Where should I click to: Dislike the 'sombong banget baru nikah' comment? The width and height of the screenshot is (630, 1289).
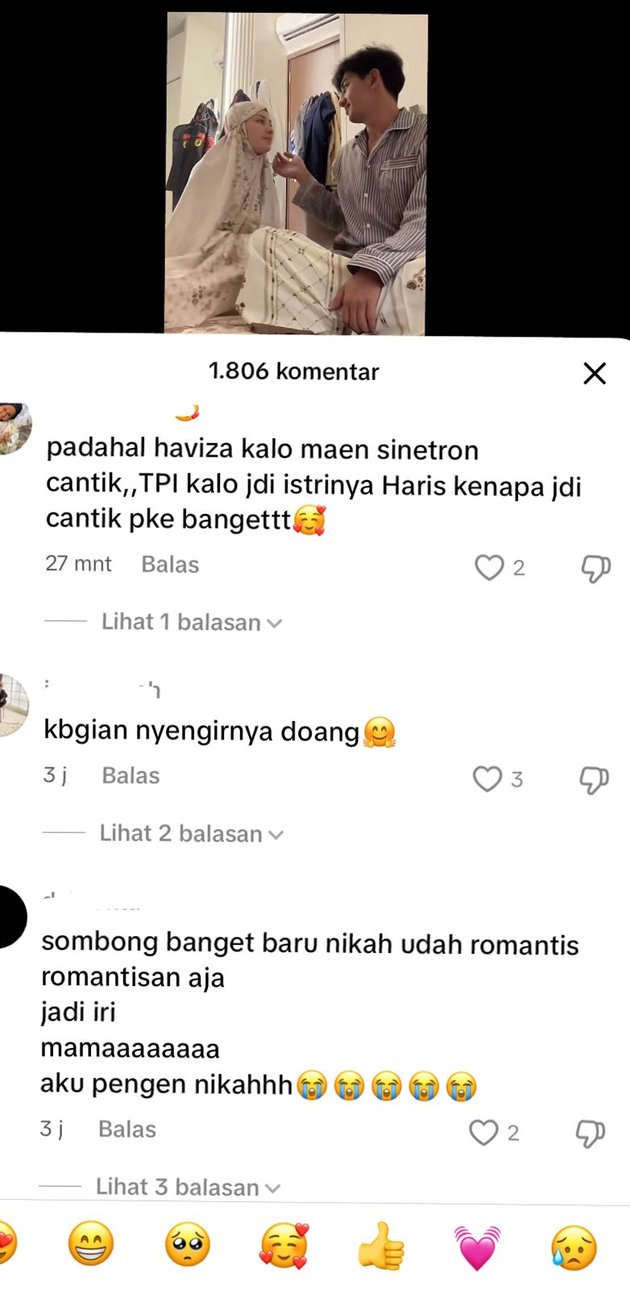point(593,1132)
